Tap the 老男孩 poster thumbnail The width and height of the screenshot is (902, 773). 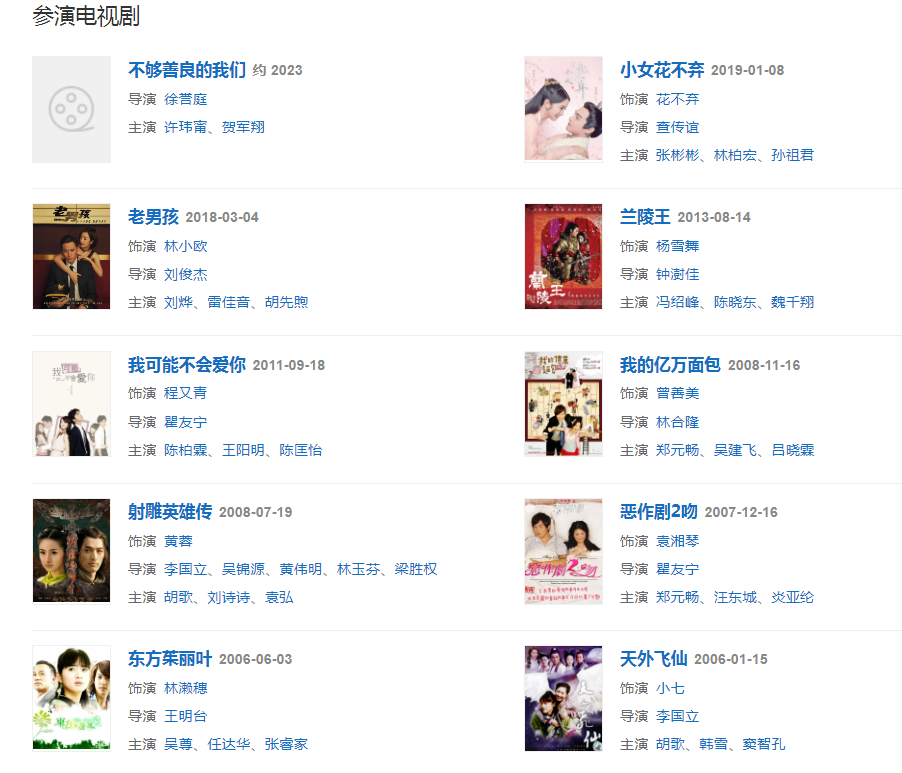71,256
